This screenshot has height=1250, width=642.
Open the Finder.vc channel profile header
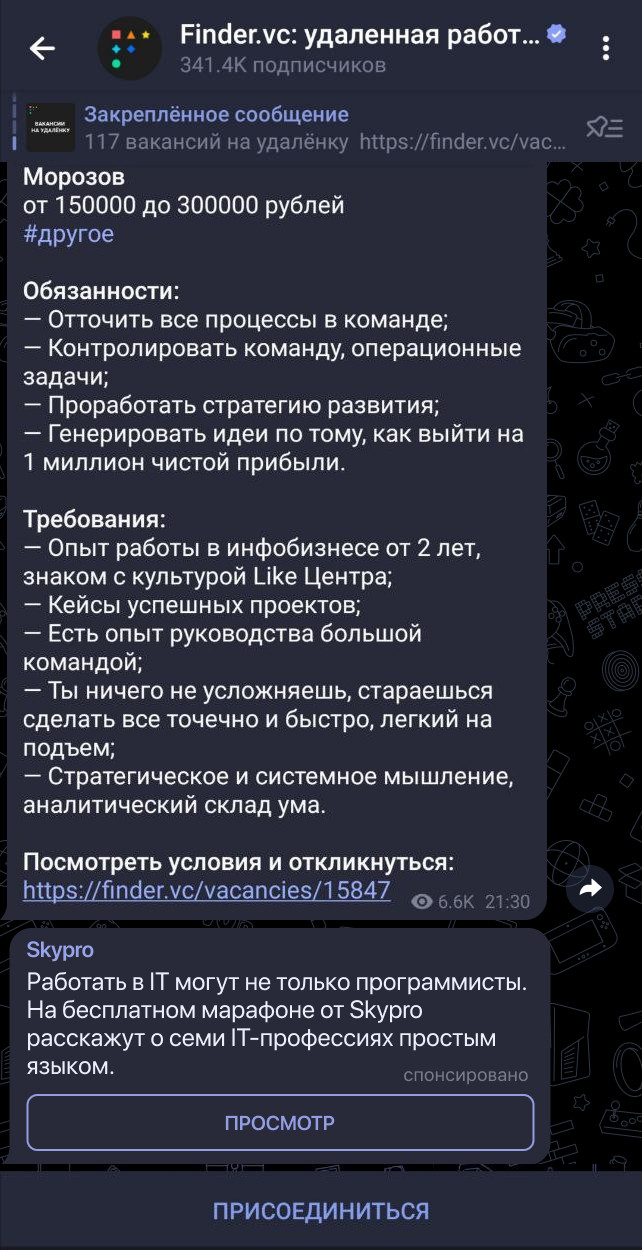pyautogui.click(x=360, y=48)
